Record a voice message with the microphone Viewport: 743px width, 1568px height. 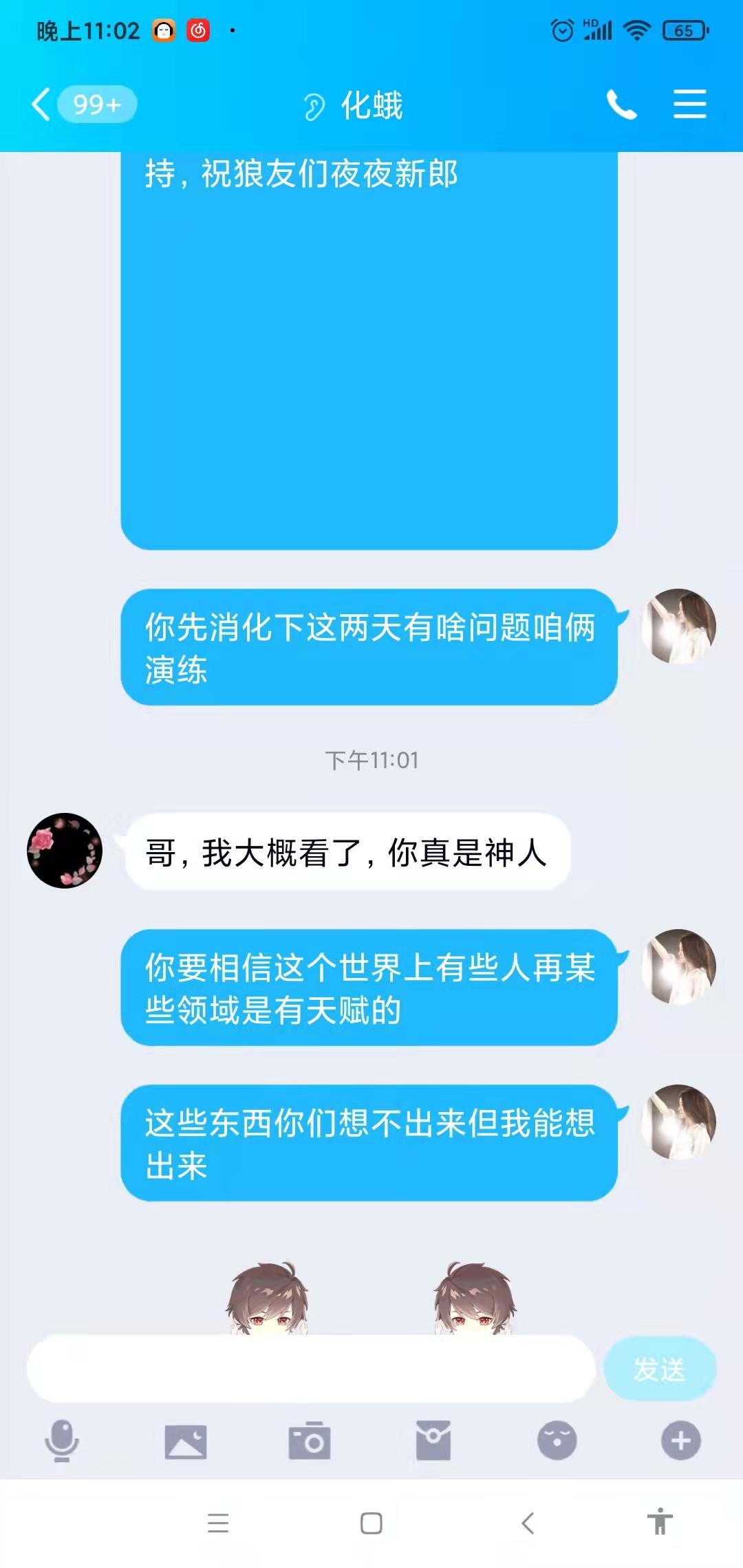click(x=62, y=1440)
